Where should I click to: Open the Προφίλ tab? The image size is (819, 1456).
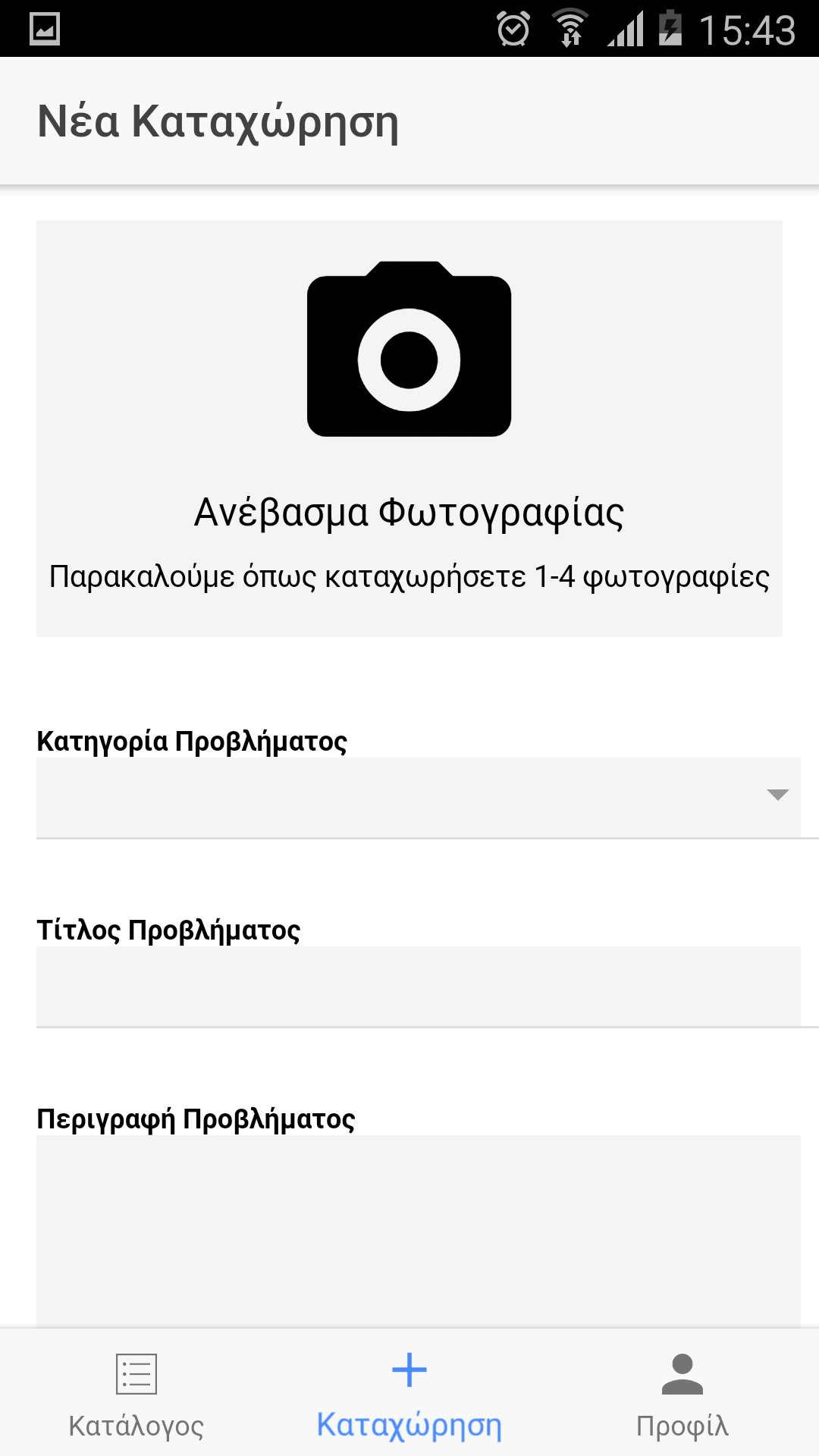tap(682, 1395)
